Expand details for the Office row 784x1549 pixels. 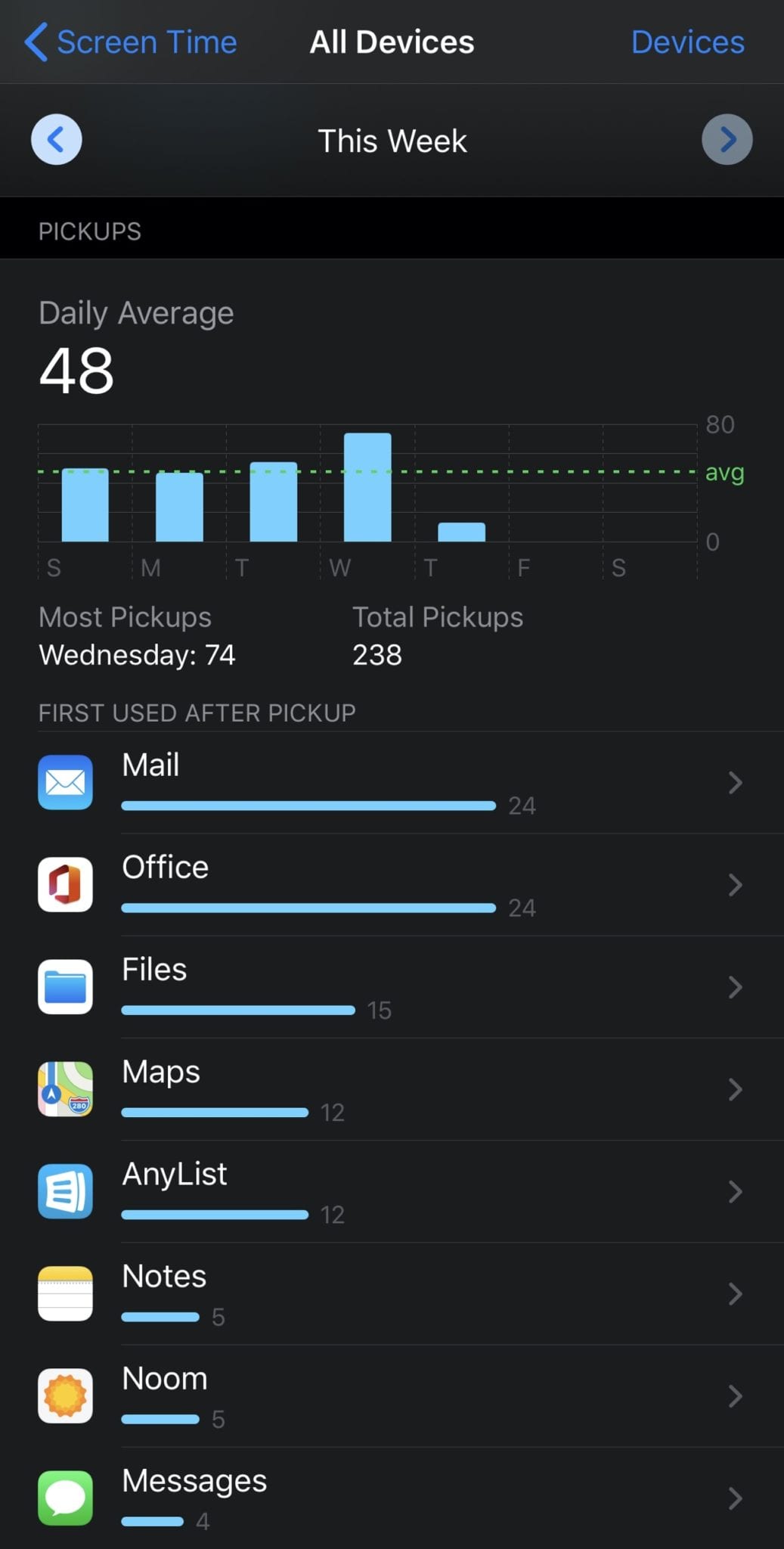(734, 885)
